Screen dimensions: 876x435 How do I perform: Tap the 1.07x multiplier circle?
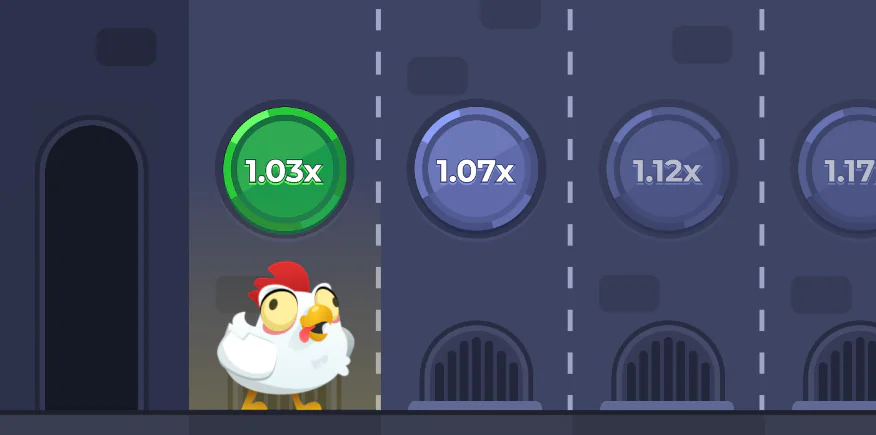point(476,170)
